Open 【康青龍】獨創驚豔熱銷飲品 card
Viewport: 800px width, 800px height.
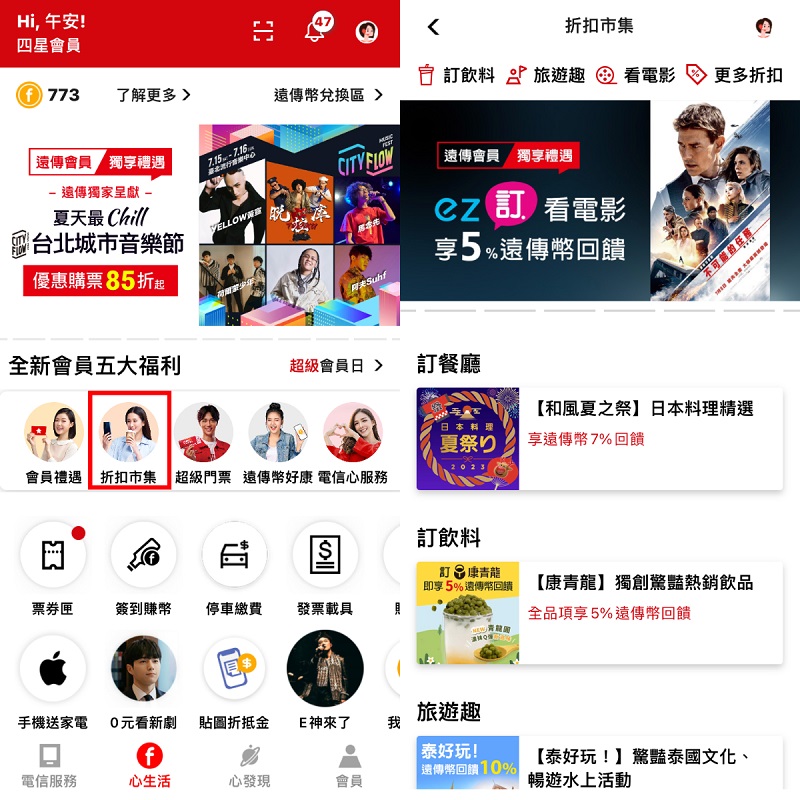(599, 612)
